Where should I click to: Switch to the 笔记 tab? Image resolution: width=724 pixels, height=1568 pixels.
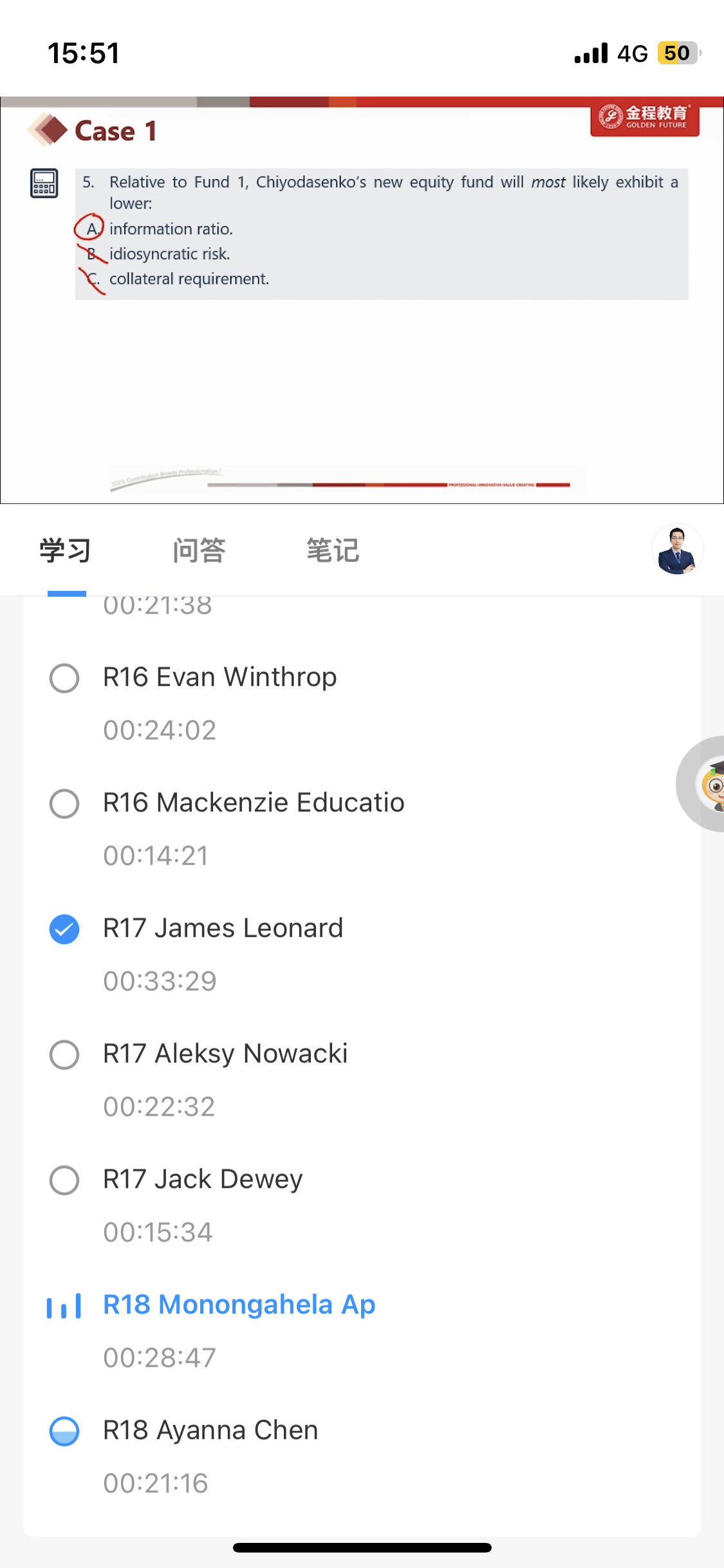pos(333,551)
